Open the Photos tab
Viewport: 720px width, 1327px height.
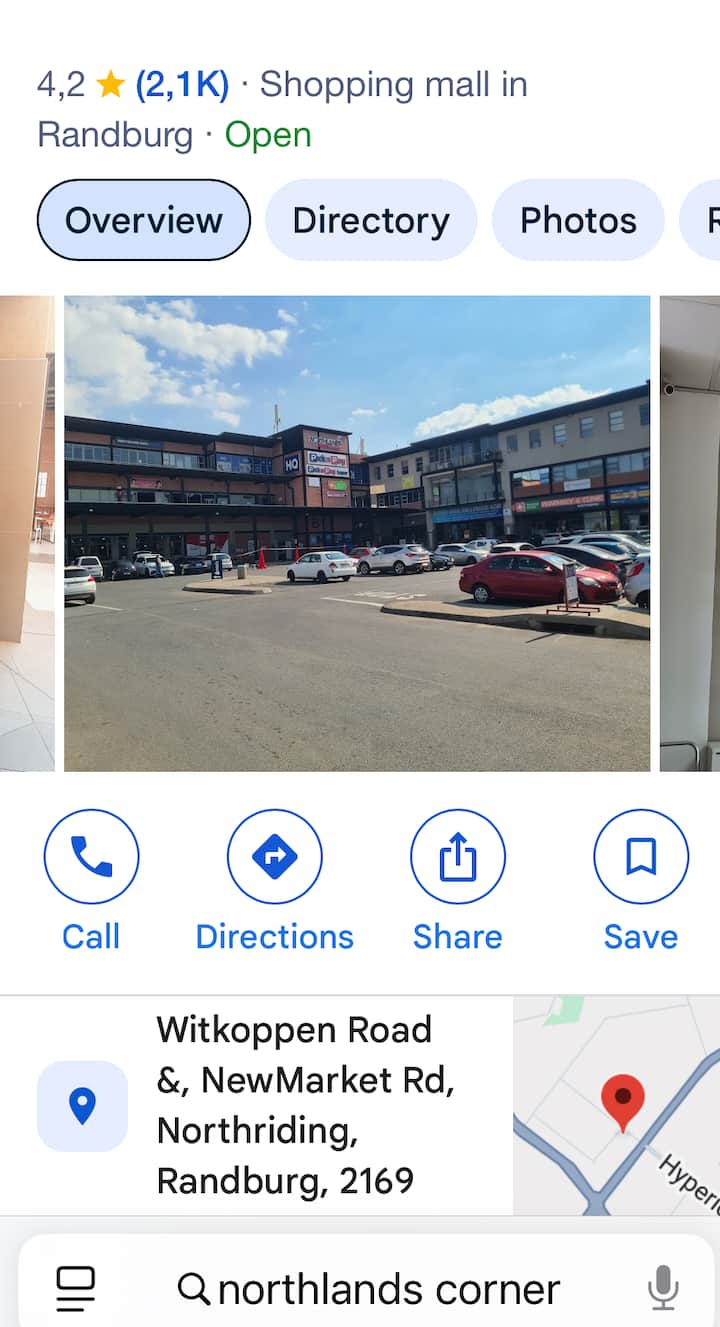pos(578,220)
